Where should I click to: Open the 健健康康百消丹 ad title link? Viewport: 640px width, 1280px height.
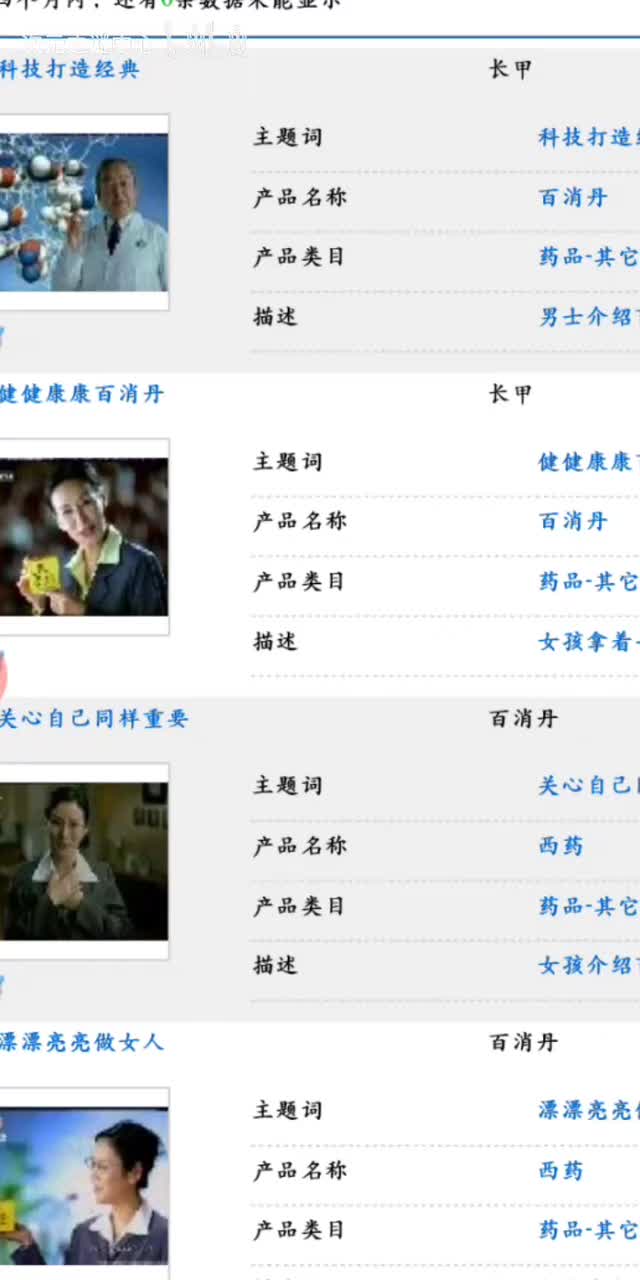80,394
